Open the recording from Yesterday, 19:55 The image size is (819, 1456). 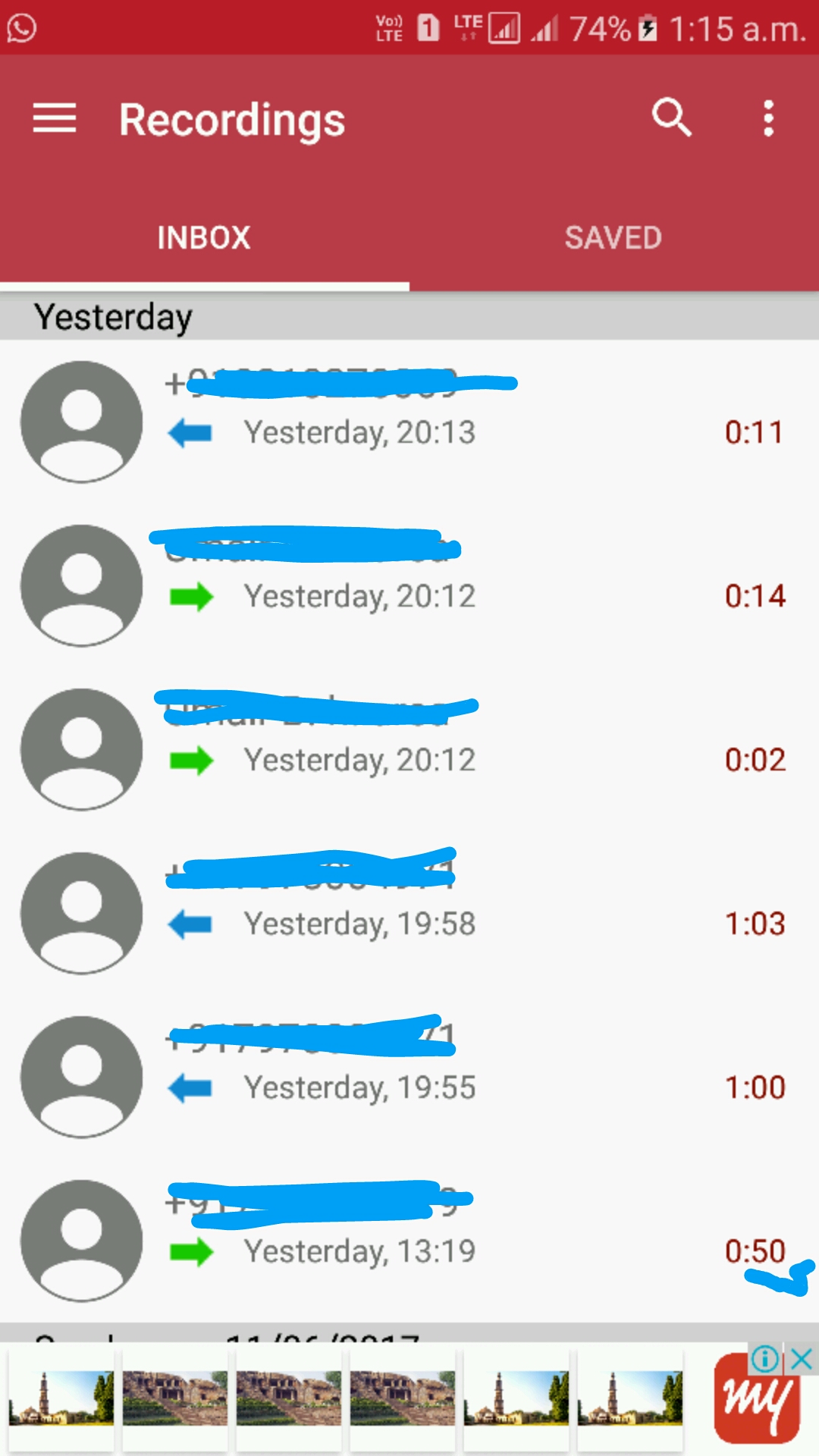[x=409, y=1077]
